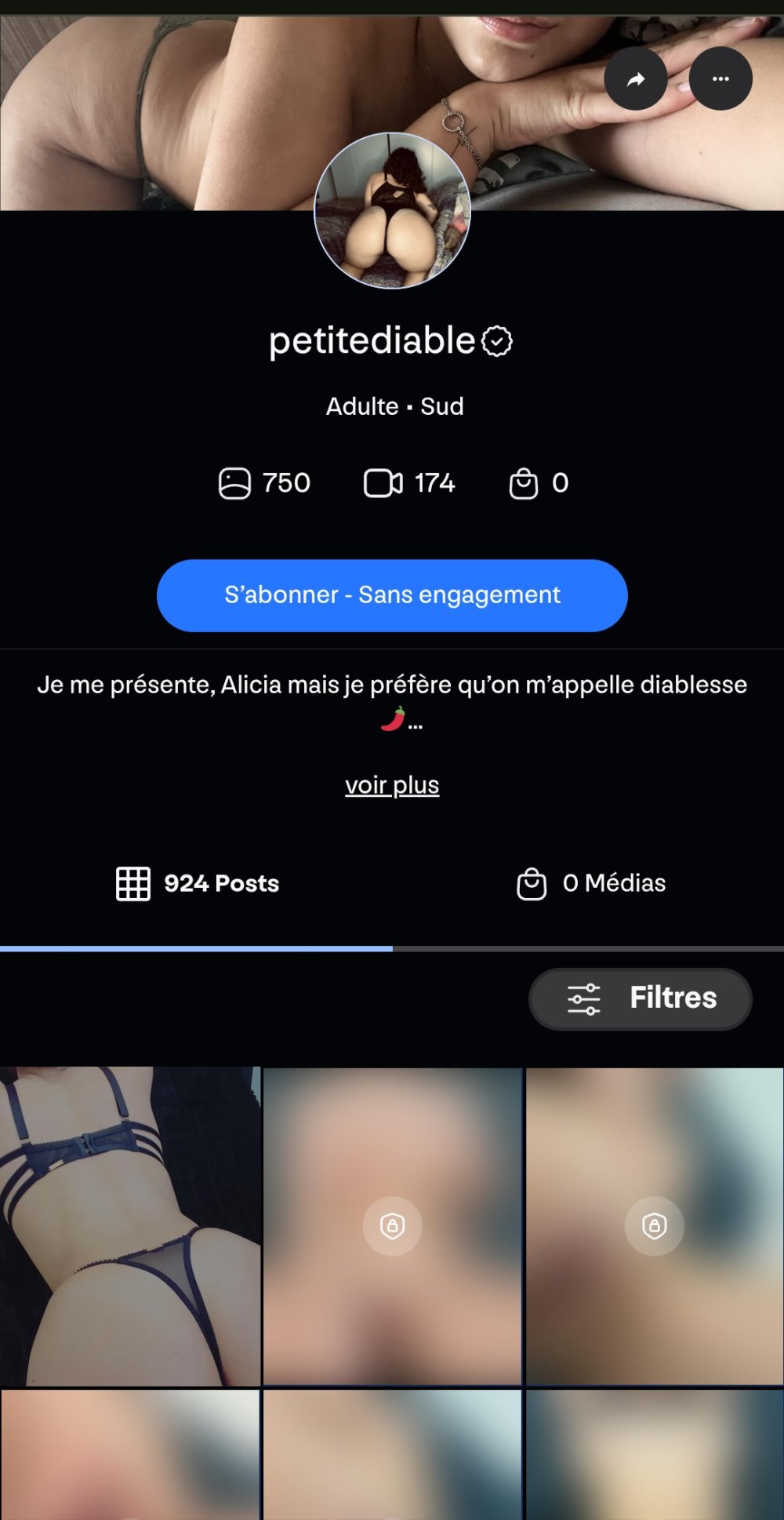Share the petitediable profile
Screen dimensions: 784x1520
636,78
